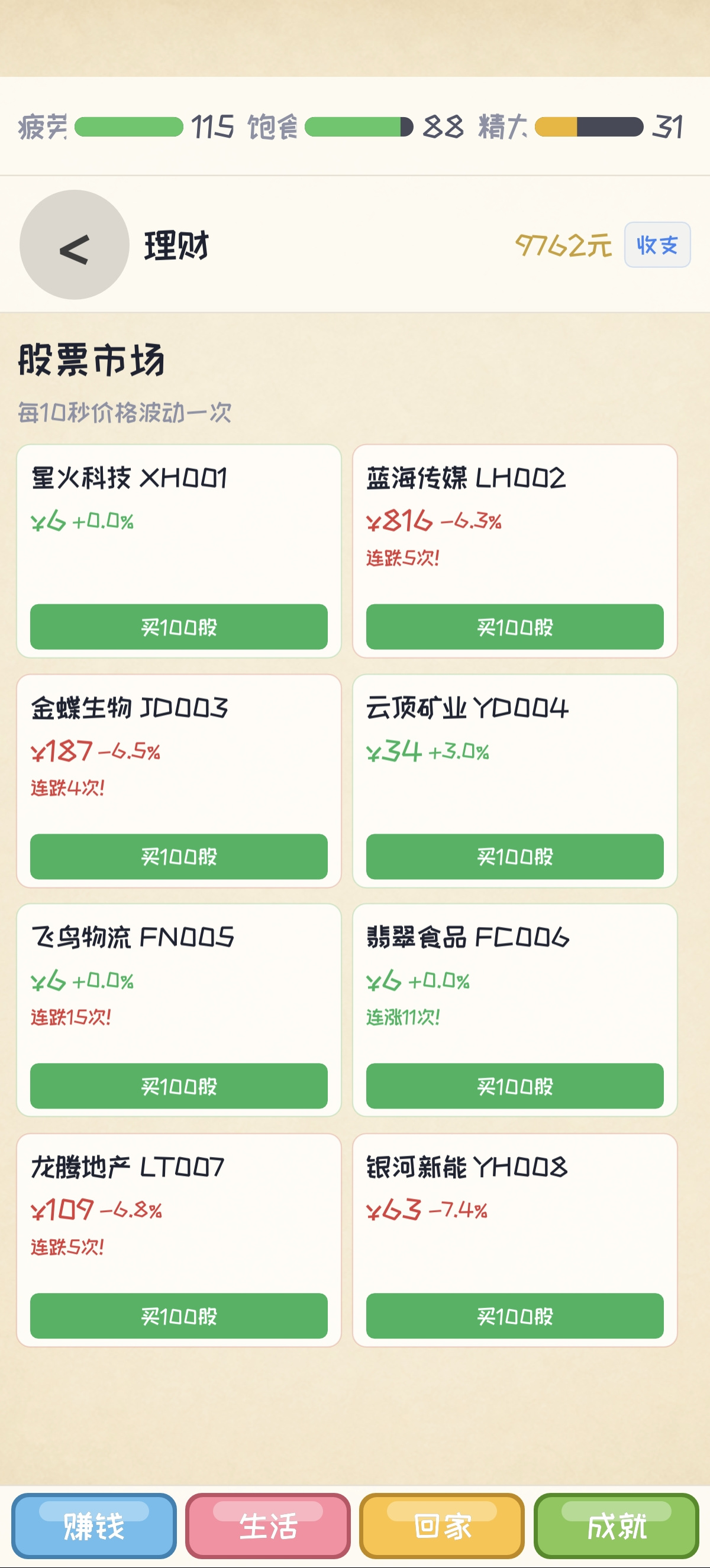Buy 100 shares of 龙腾地产 LT007

point(179,1316)
